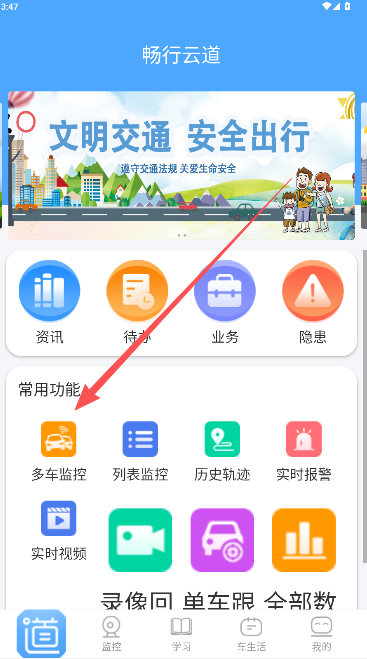Image resolution: width=367 pixels, height=659 pixels.
Task: Select the home 道 tab
Action: pyautogui.click(x=41, y=634)
